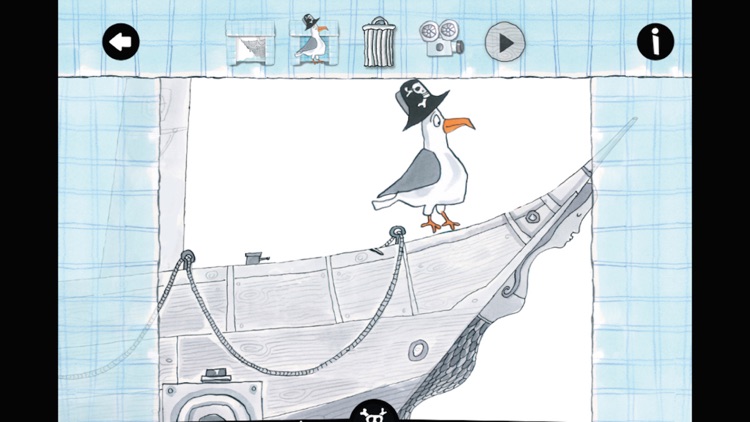
Task: Open the skull and crossbones tab
Action: [x=375, y=412]
